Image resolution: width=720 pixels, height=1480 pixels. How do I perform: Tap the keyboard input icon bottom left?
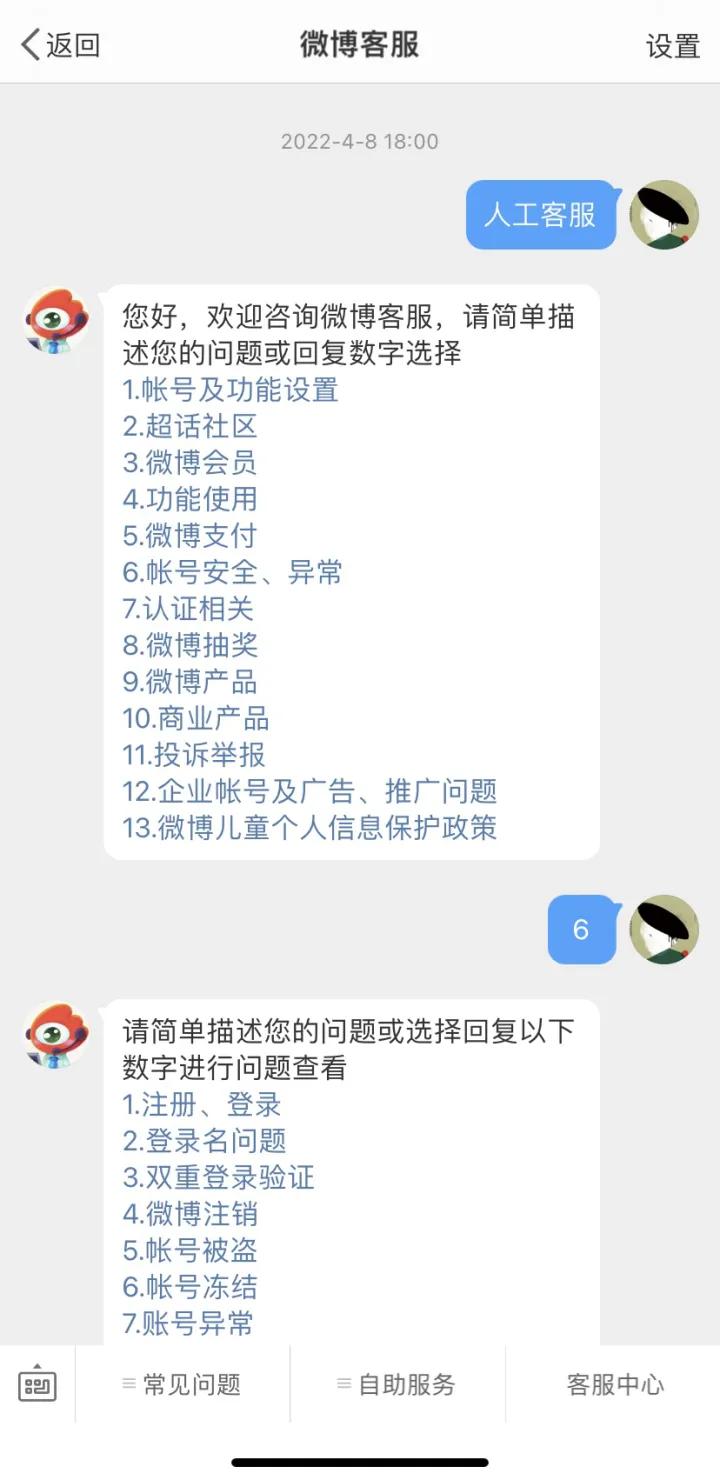38,1385
